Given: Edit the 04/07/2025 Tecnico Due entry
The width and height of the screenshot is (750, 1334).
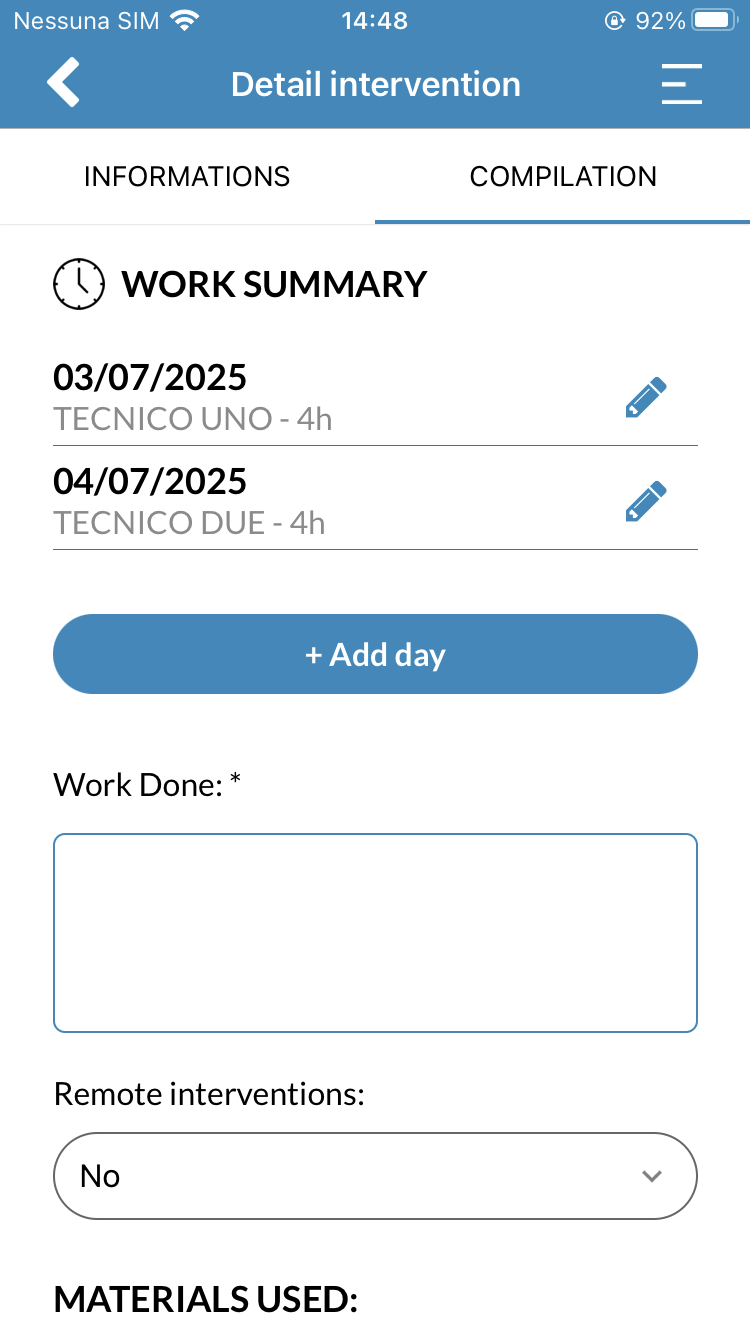Looking at the screenshot, I should [x=646, y=502].
